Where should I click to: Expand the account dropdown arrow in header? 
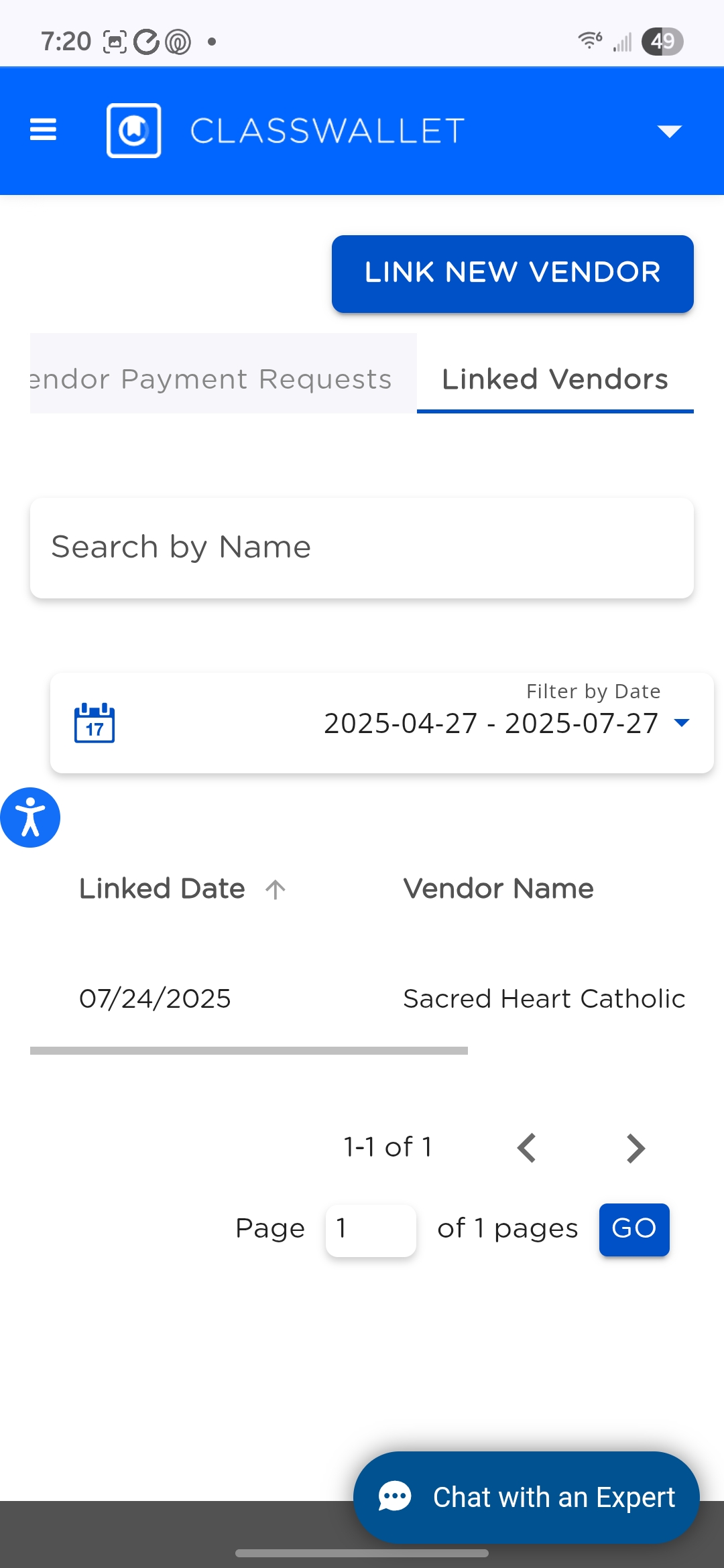[x=669, y=131]
